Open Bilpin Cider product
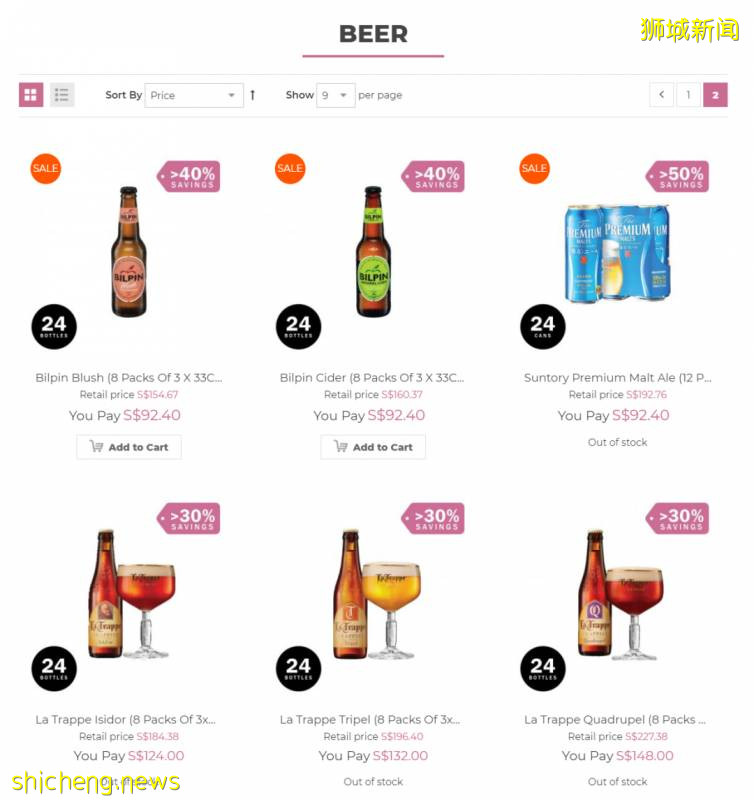Viewport: 754px width, 800px height. [x=372, y=378]
